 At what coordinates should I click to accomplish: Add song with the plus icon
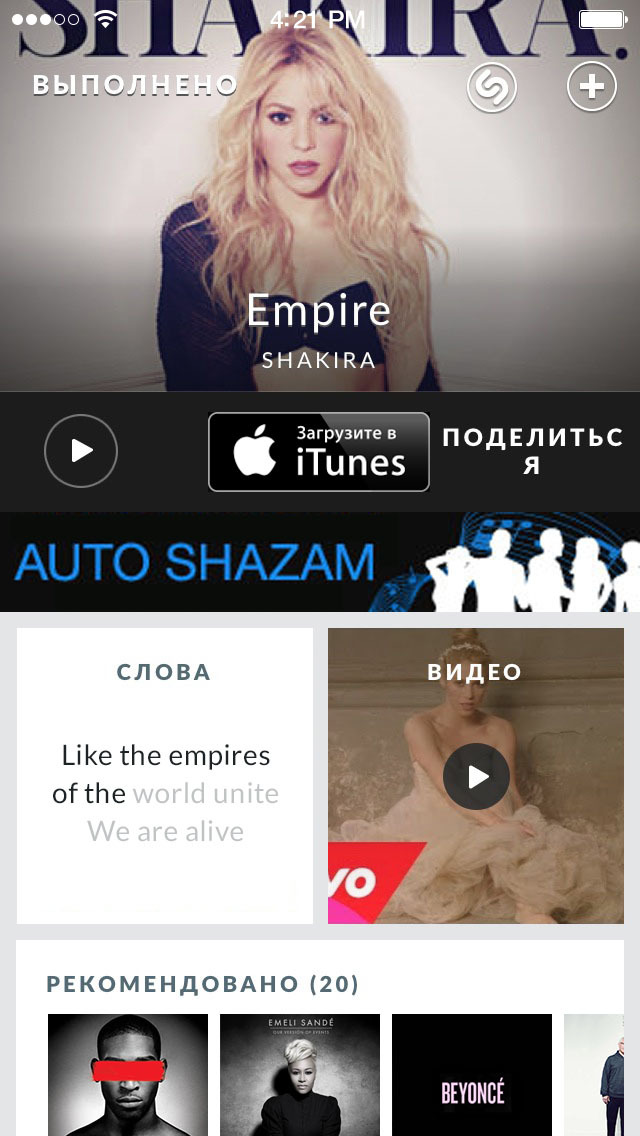coord(592,88)
